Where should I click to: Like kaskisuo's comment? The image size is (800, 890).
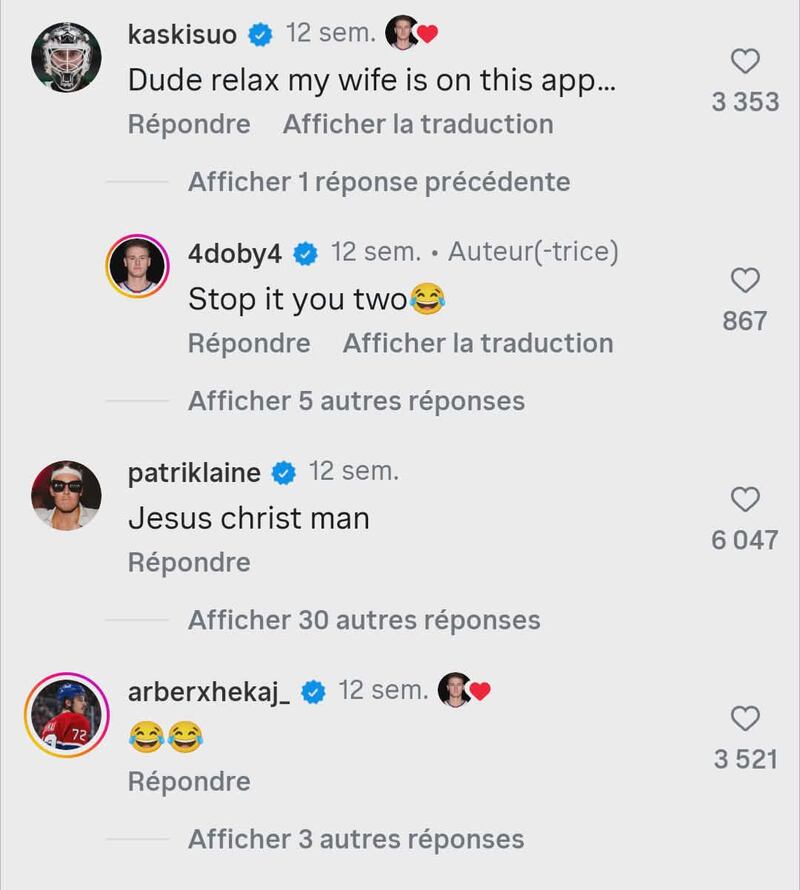pyautogui.click(x=745, y=61)
